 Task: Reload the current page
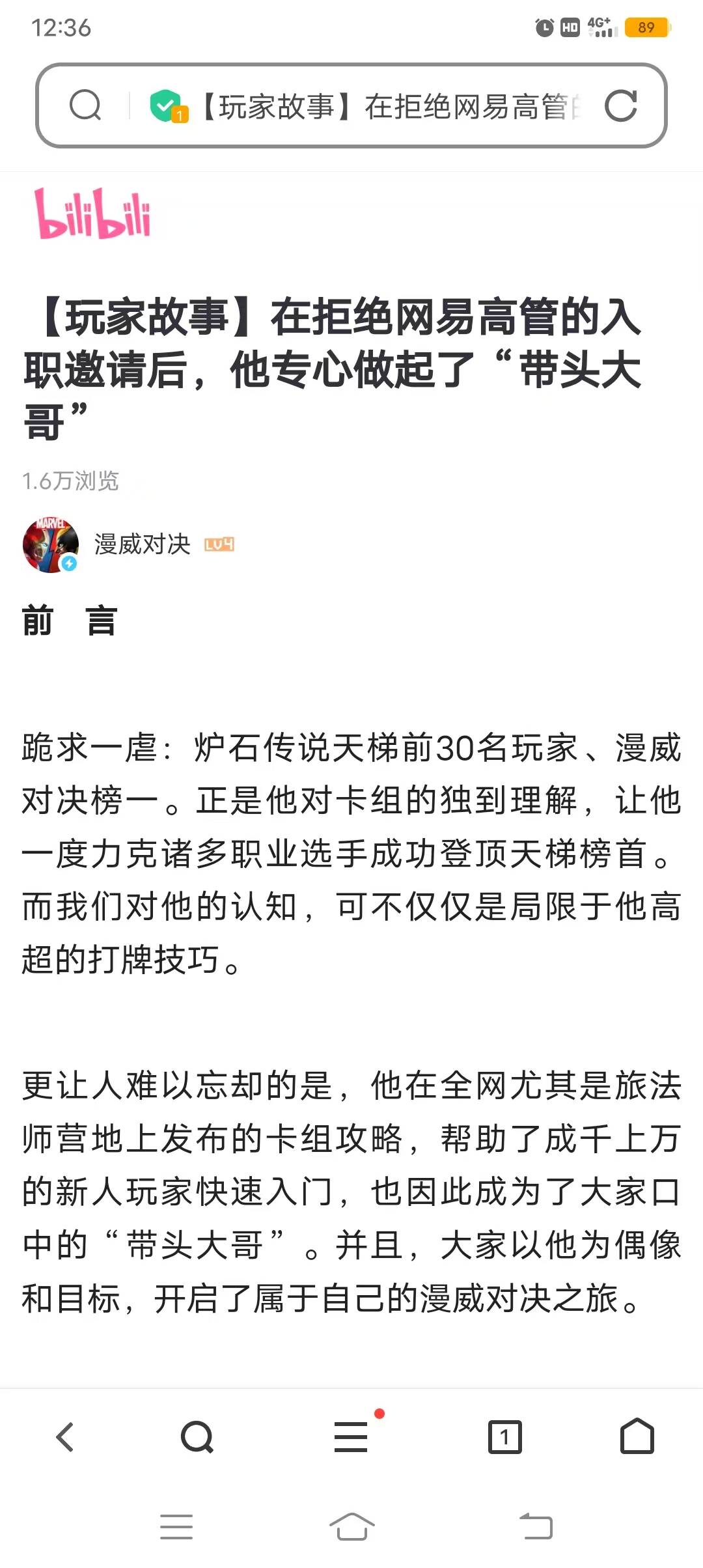pyautogui.click(x=620, y=105)
